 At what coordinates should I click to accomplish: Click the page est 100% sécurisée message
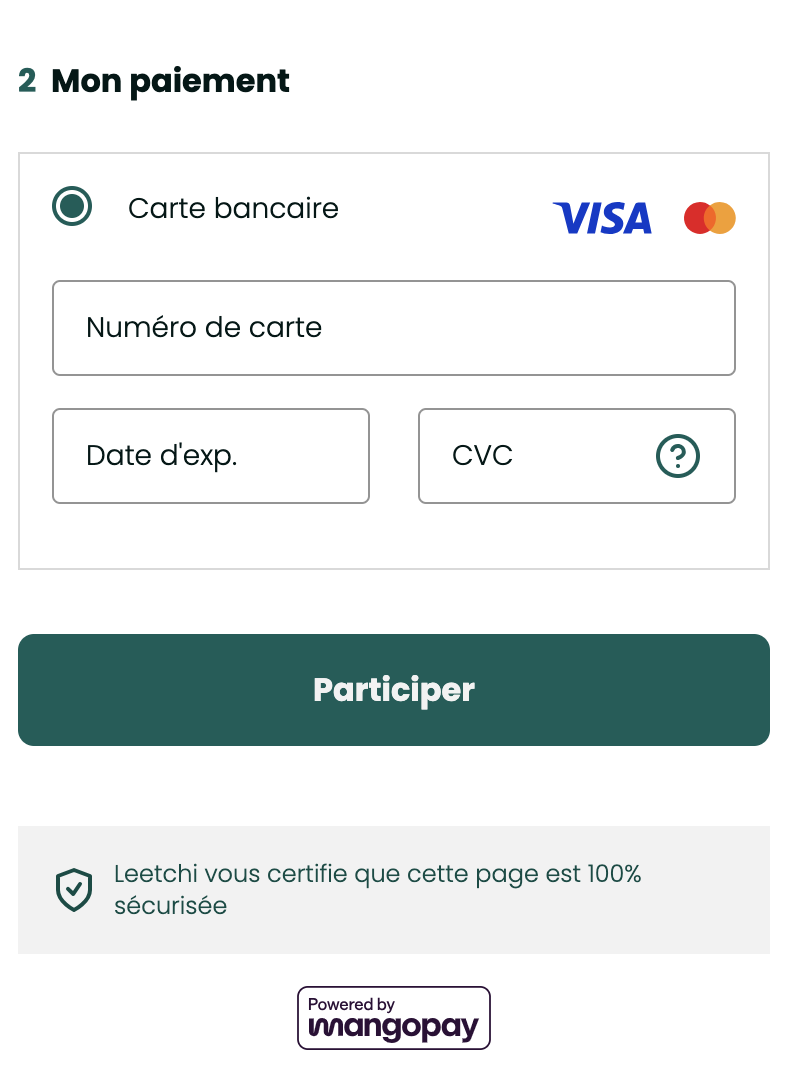click(x=378, y=889)
